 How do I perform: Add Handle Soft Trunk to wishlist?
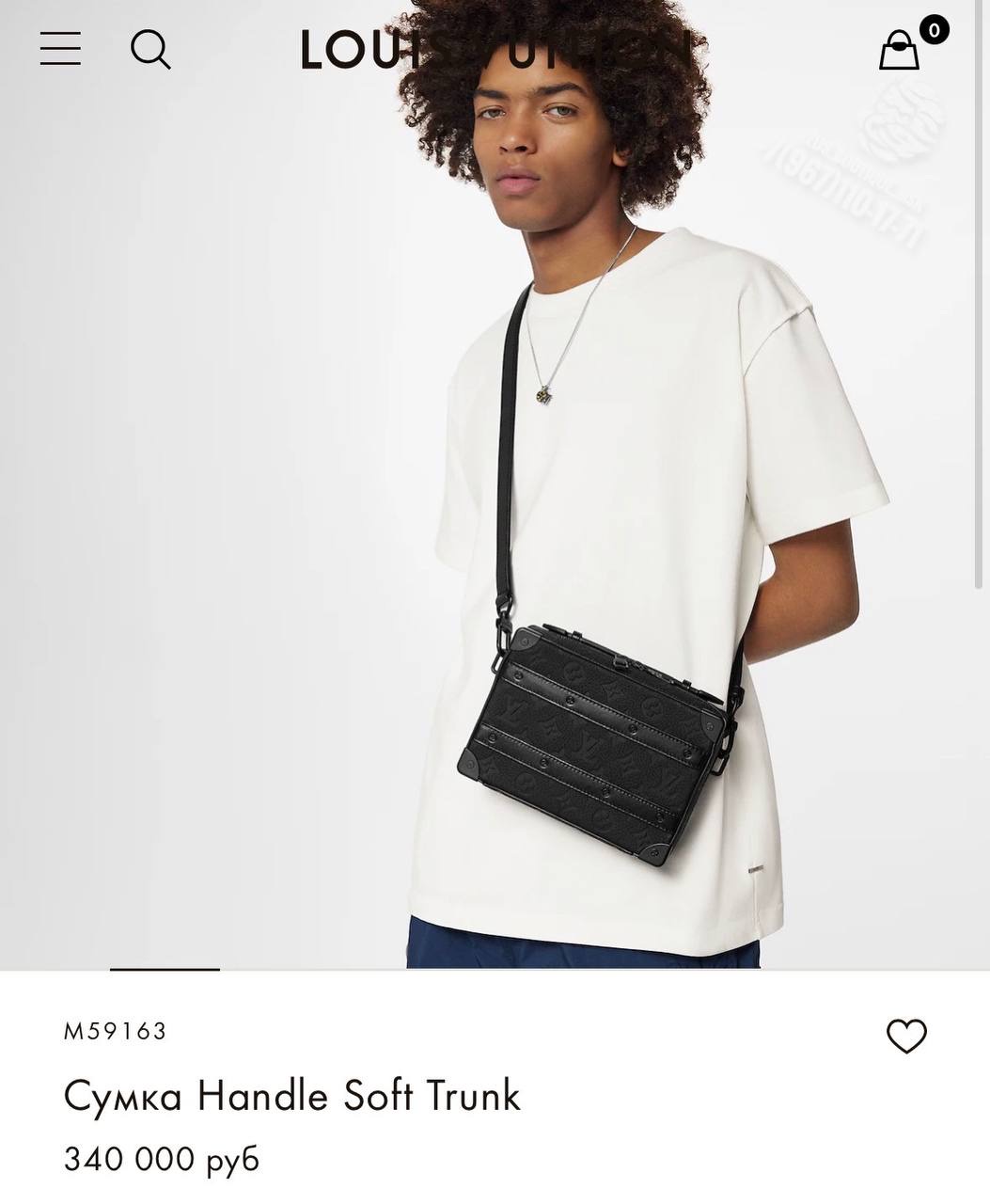[906, 1037]
